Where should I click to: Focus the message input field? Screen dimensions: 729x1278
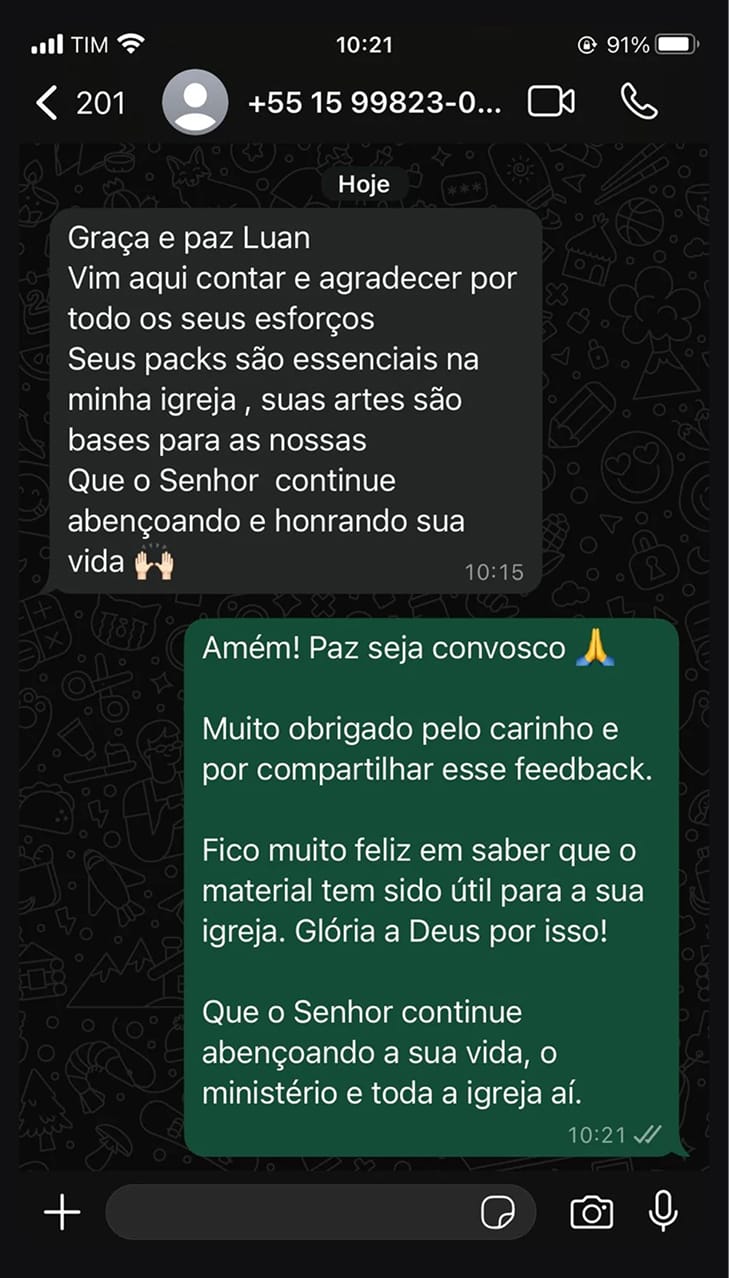tap(290, 1213)
